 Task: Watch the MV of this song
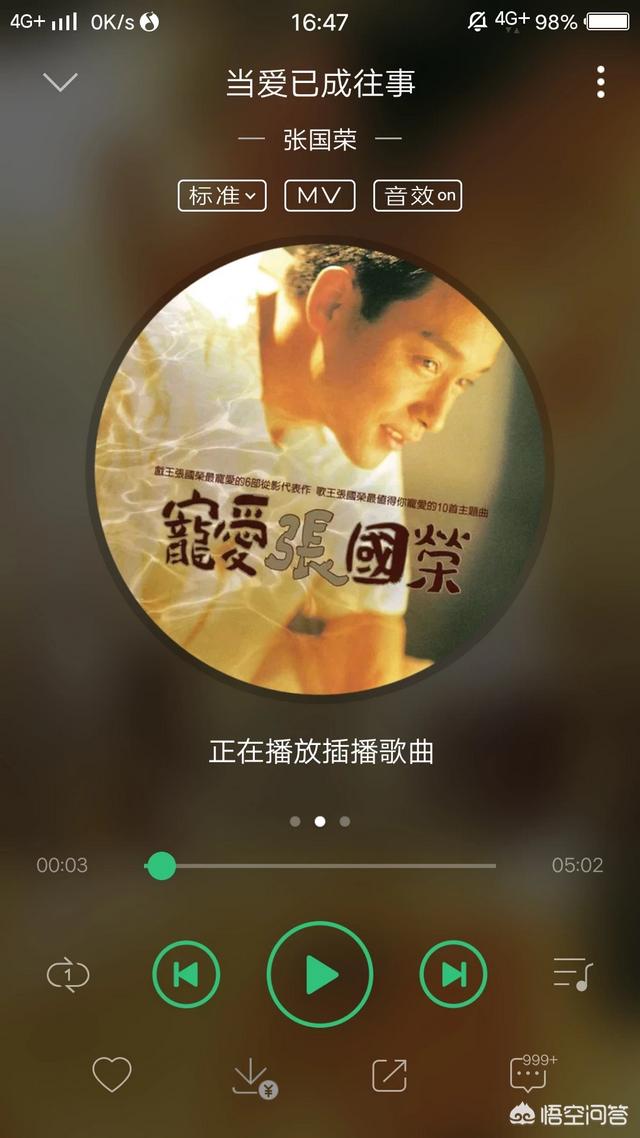coord(320,195)
